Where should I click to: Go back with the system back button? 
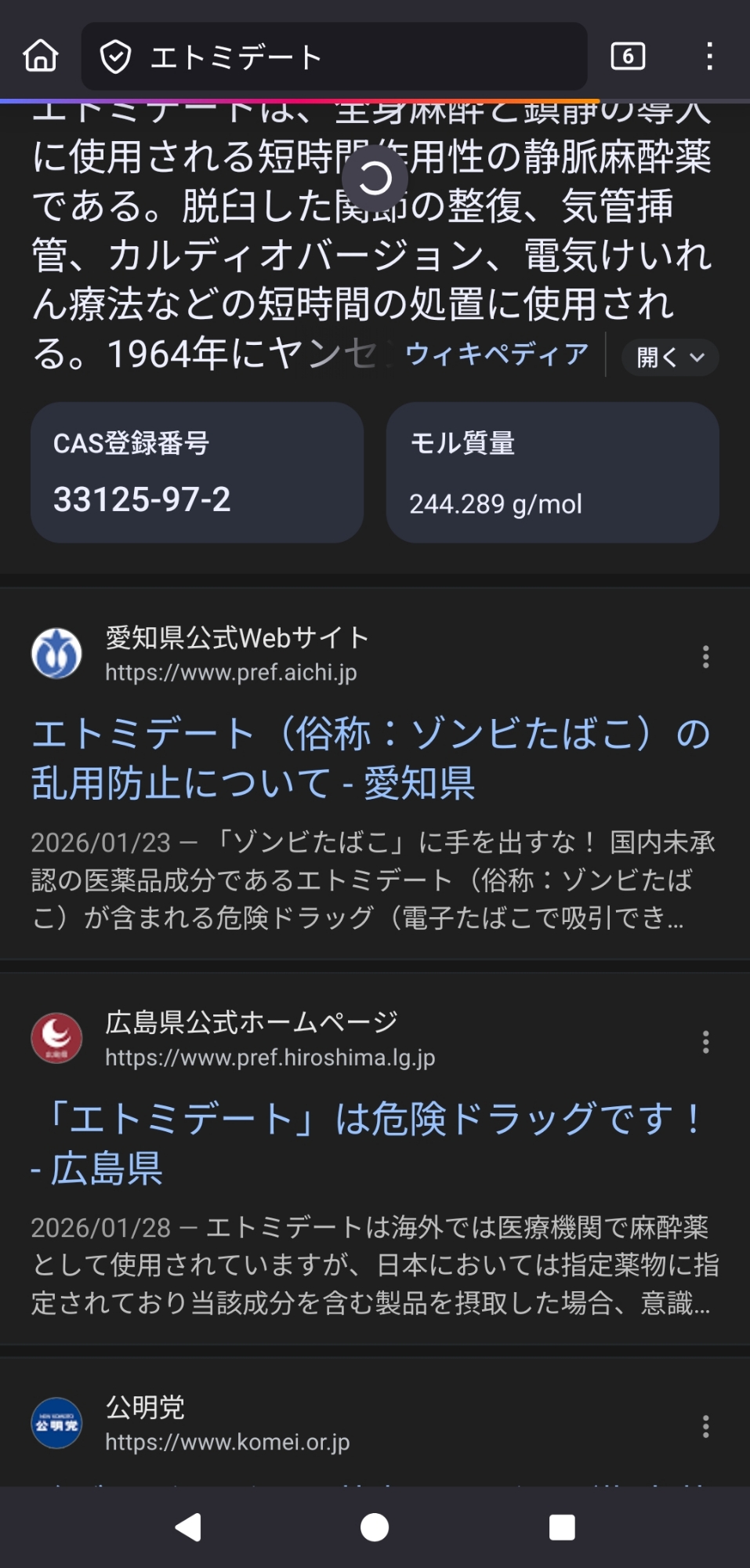tap(188, 1527)
